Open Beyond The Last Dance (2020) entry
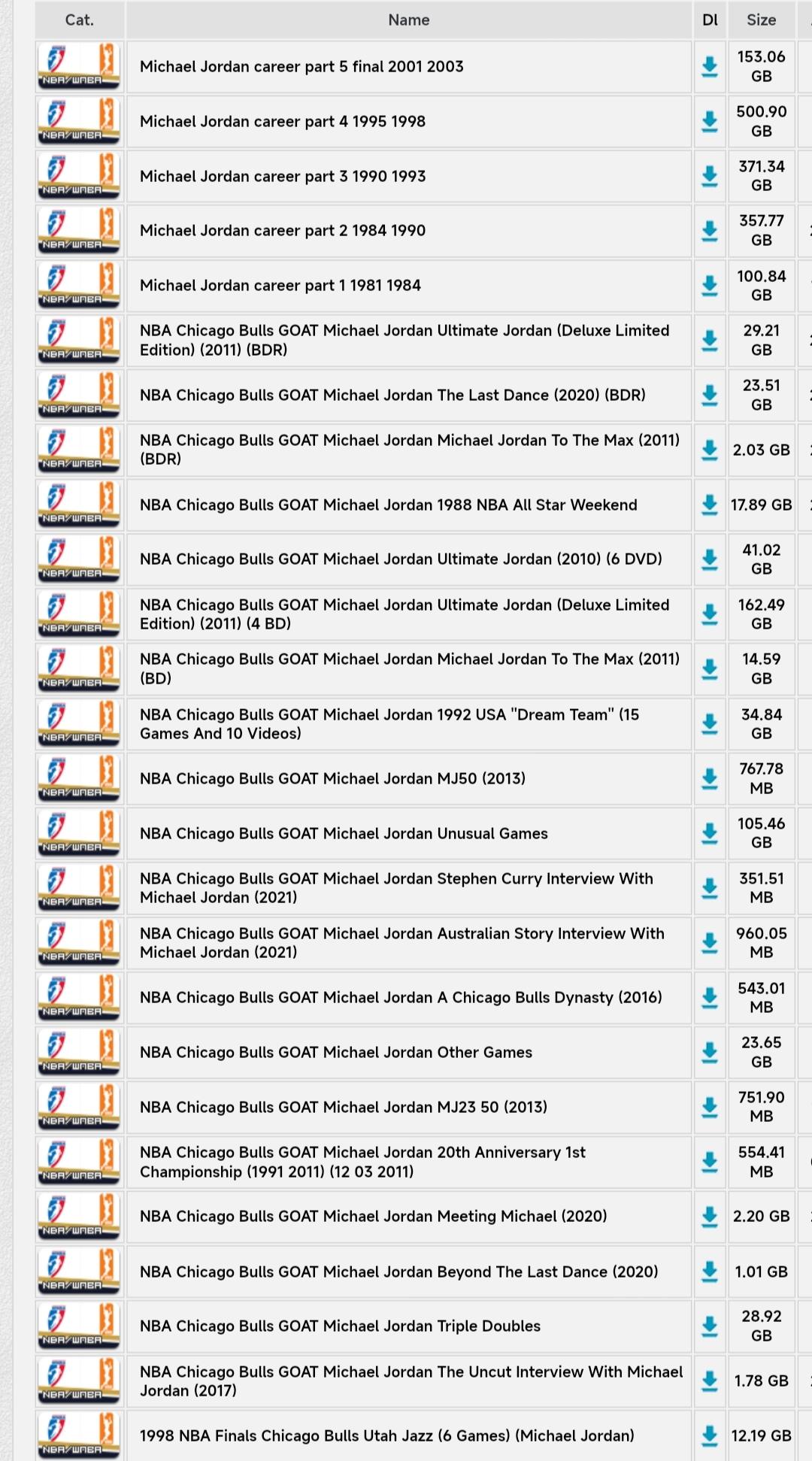Screen dimensions: 812x1461 pos(398,1272)
